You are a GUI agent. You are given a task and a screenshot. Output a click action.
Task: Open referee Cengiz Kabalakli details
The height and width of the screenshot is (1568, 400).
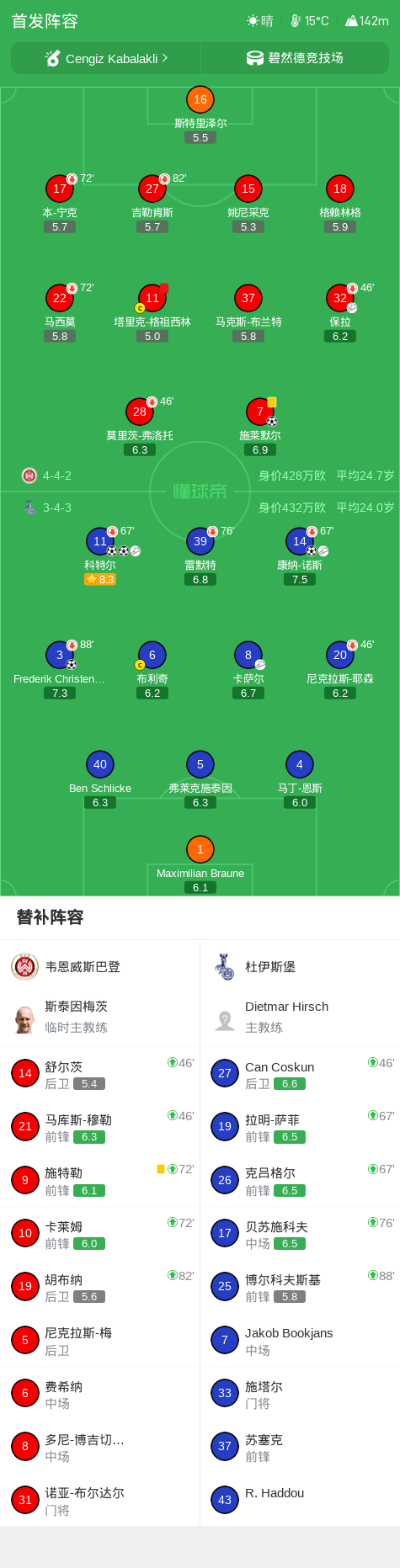[x=106, y=58]
